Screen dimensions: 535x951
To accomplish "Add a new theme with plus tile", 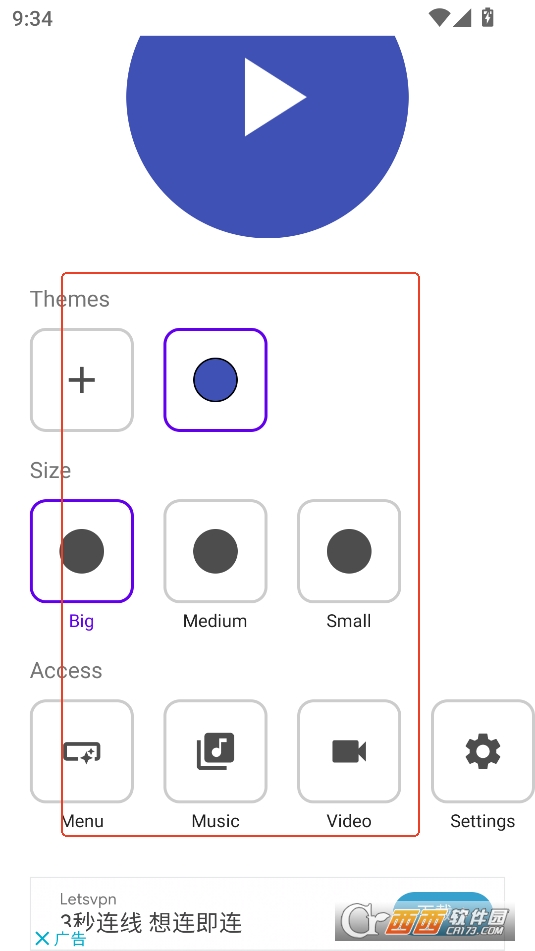I will pyautogui.click(x=82, y=380).
